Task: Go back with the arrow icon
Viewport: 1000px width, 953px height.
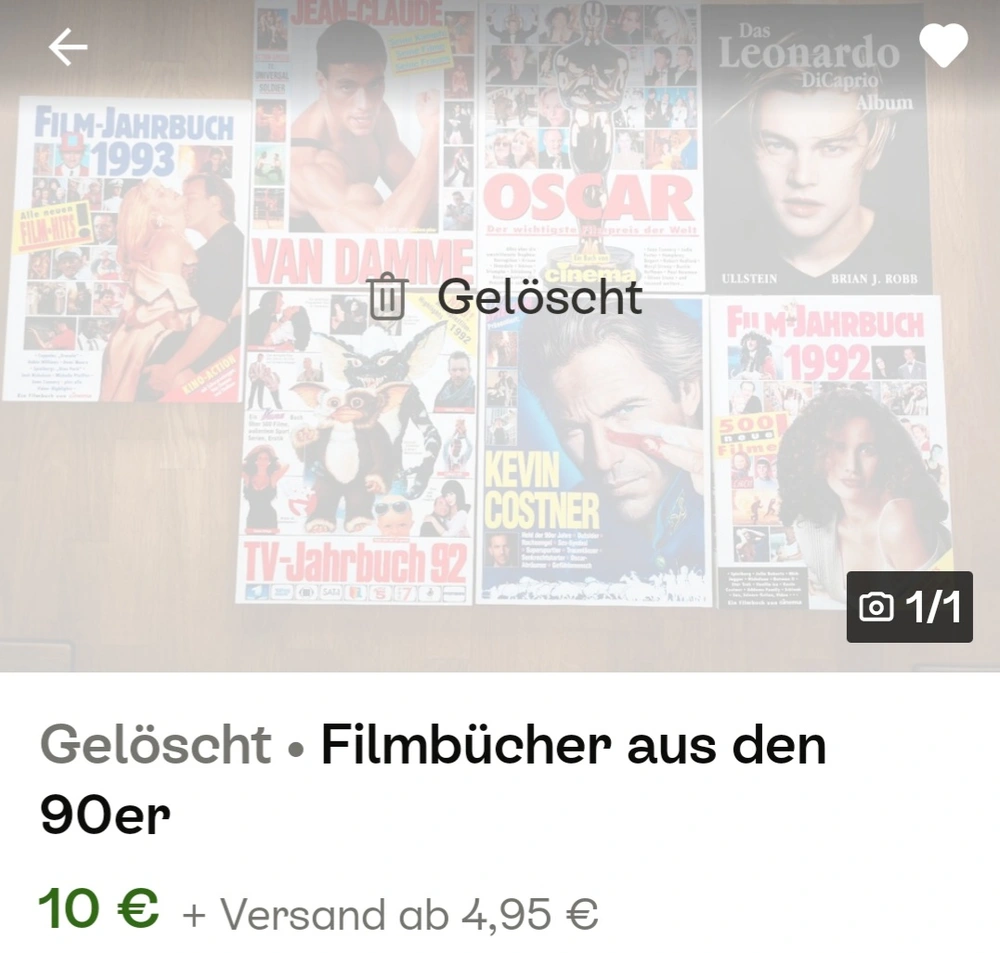Action: point(68,47)
